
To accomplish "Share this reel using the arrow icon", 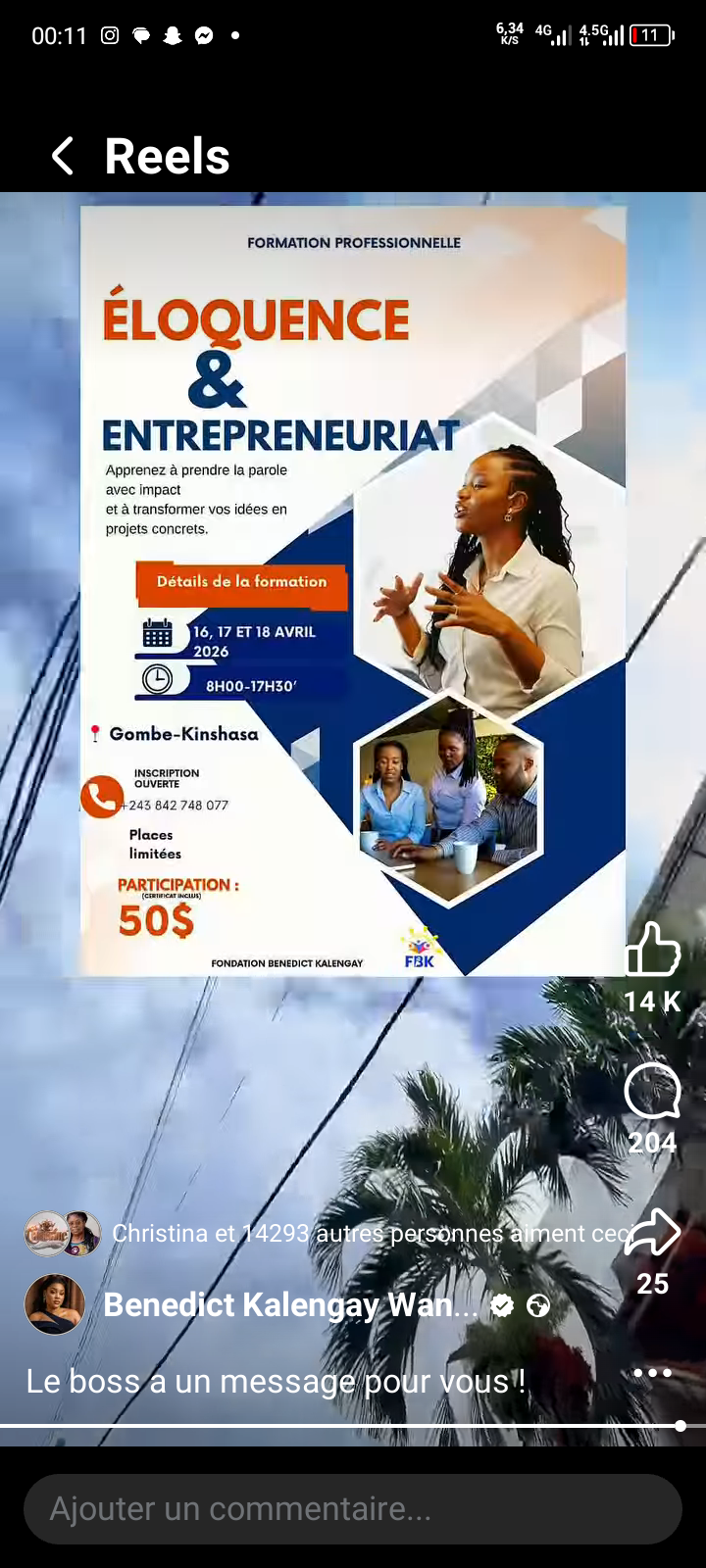I will [653, 1232].
